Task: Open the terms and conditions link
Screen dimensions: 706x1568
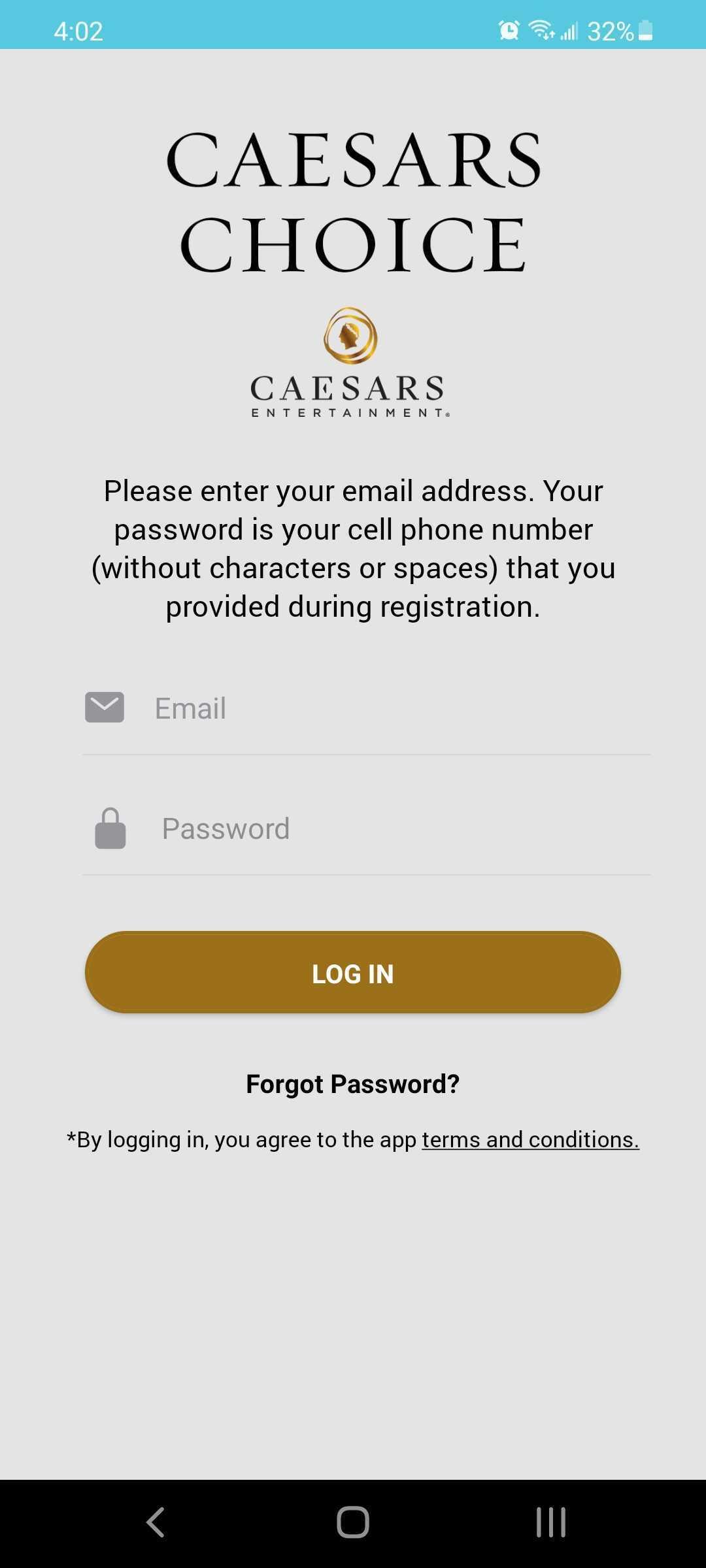Action: 530,1139
